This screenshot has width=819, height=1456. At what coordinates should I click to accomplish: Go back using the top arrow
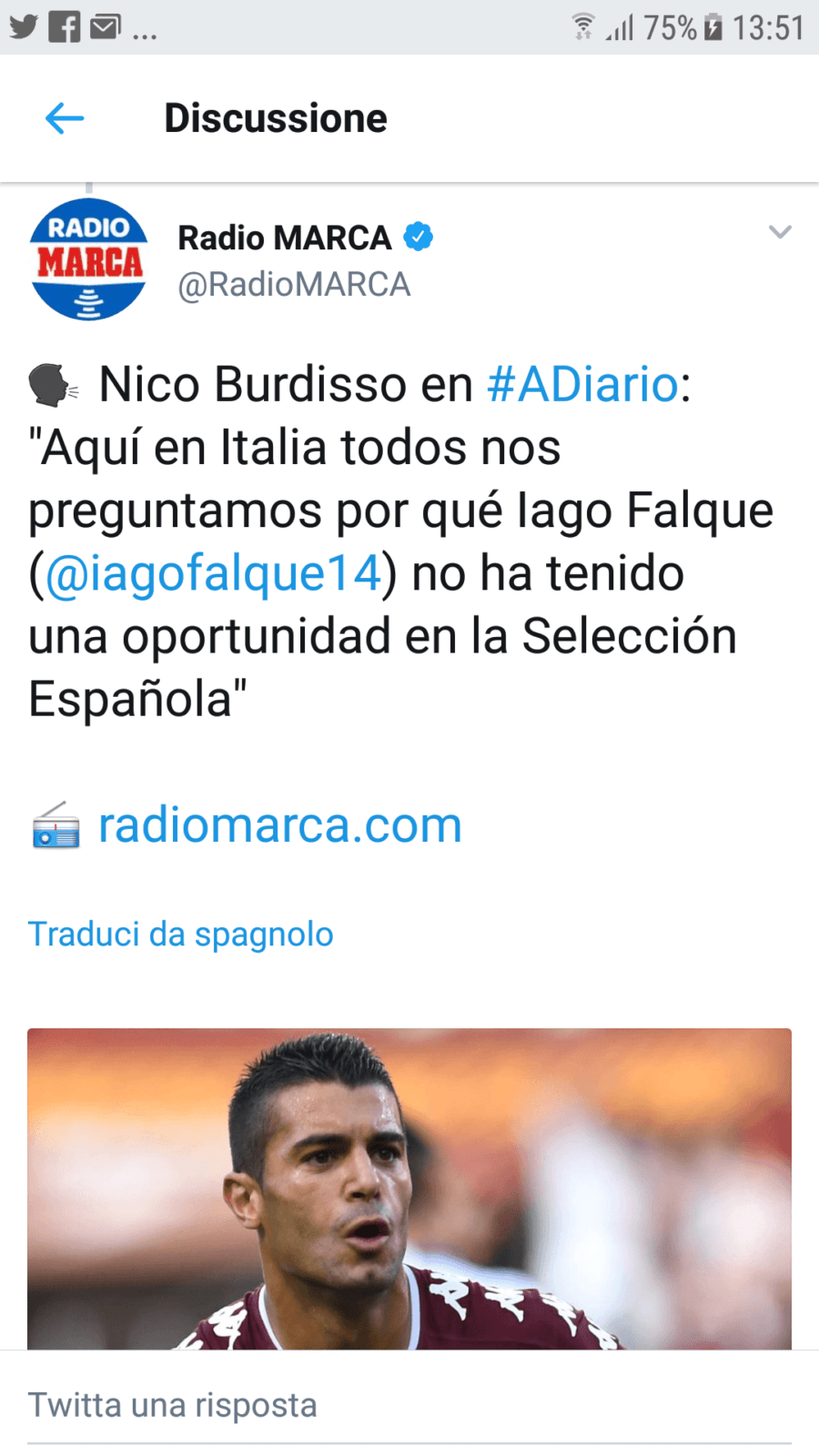65,118
